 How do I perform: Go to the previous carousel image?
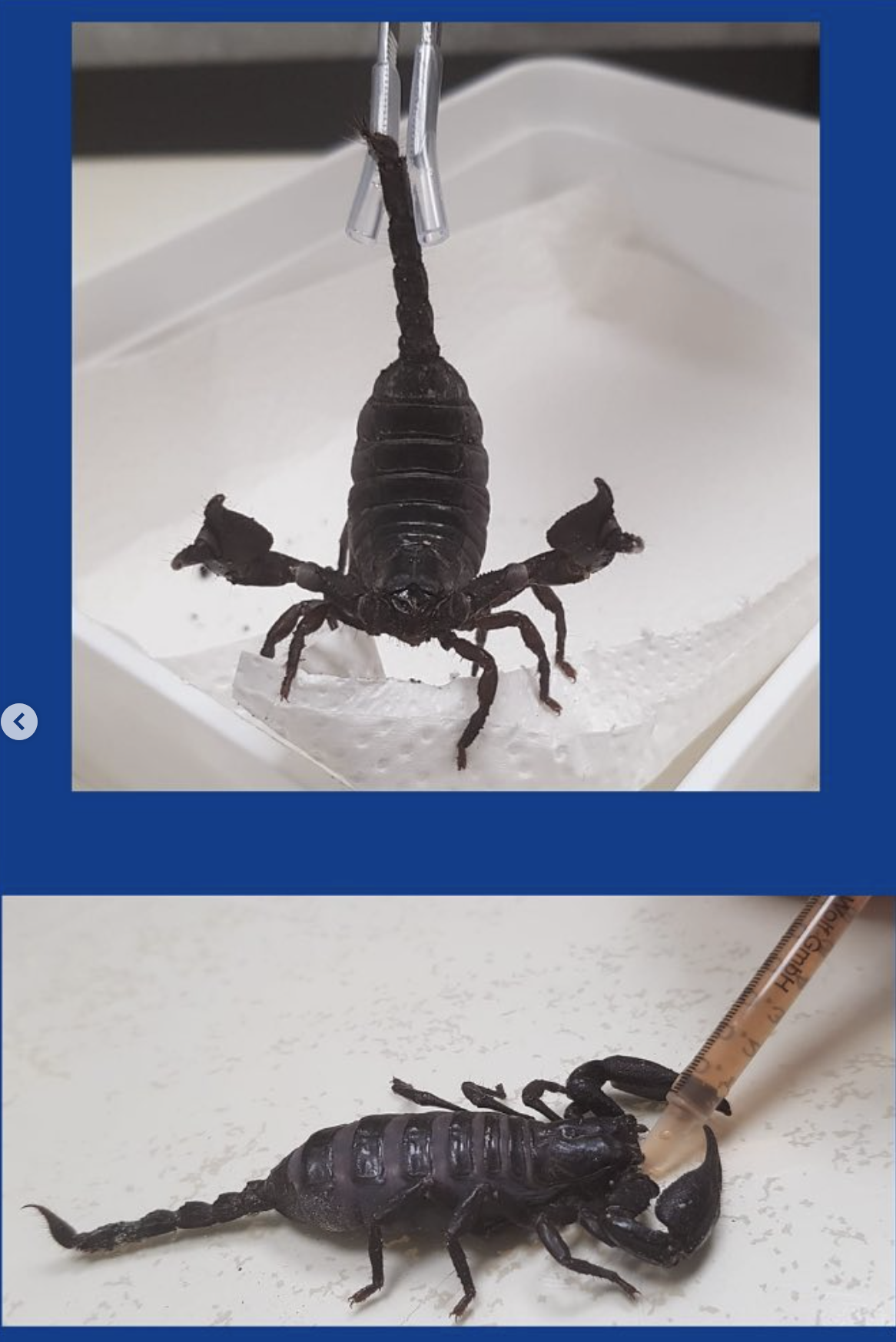tap(19, 722)
